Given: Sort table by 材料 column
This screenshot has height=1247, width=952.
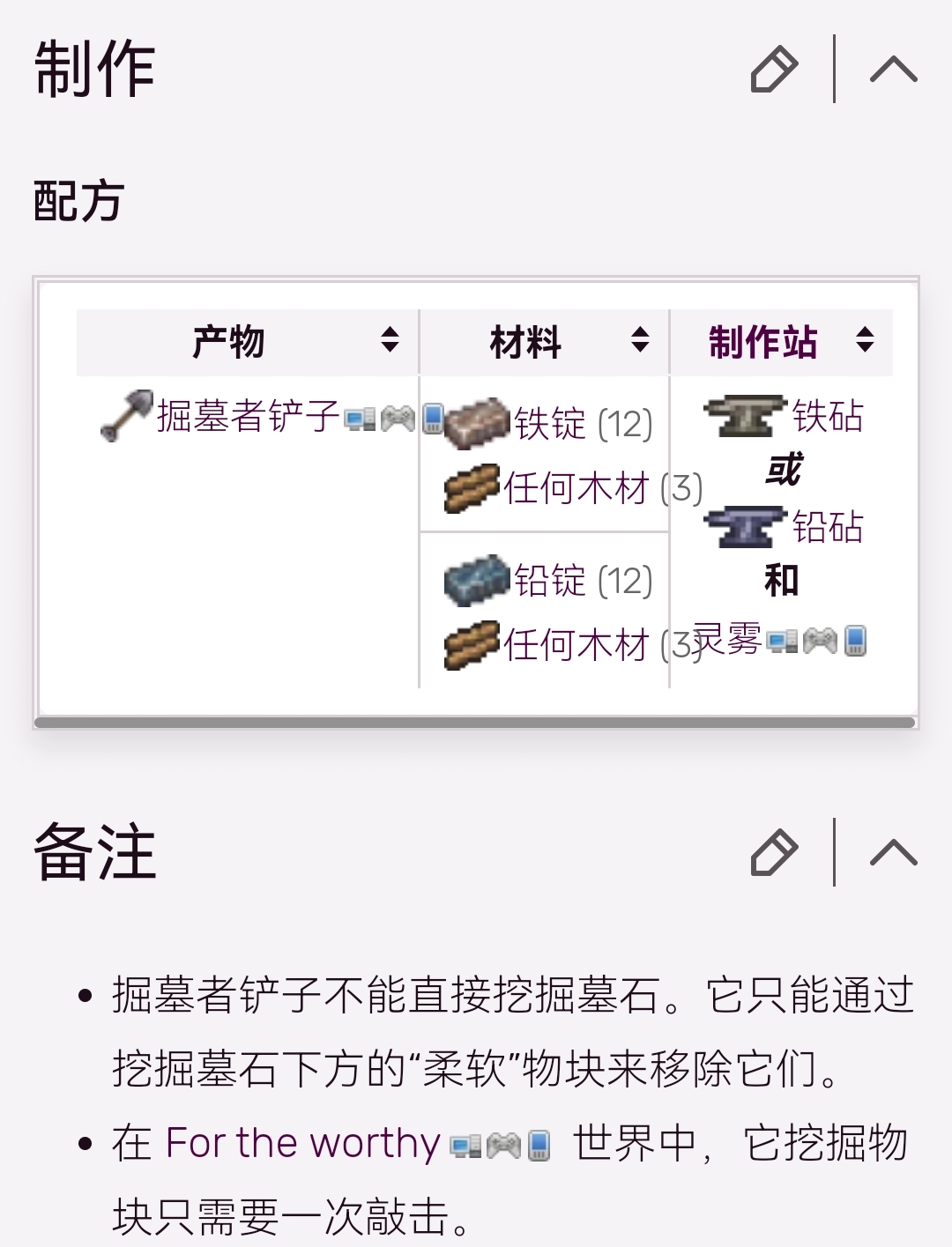Looking at the screenshot, I should coord(640,340).
